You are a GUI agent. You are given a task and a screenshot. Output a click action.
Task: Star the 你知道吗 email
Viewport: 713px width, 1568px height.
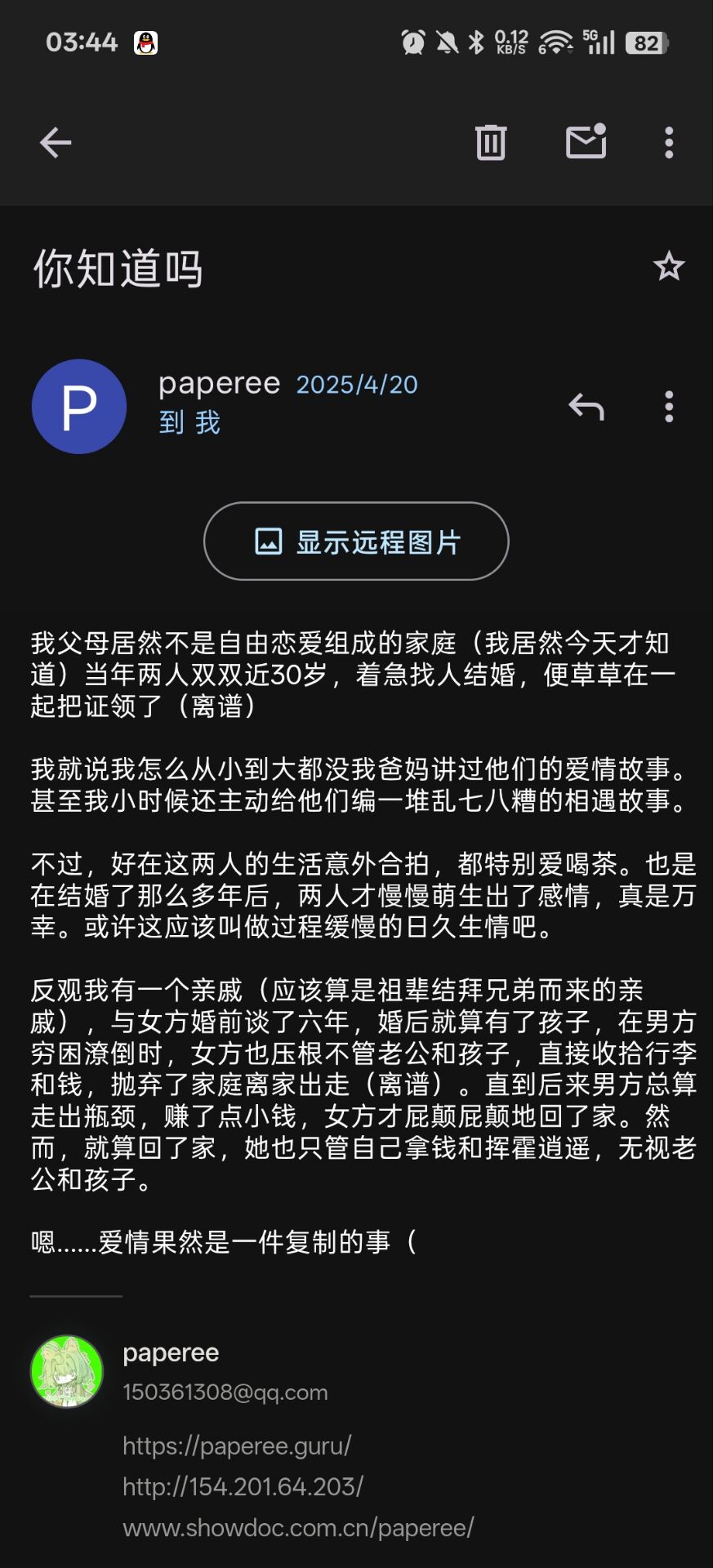[x=669, y=266]
